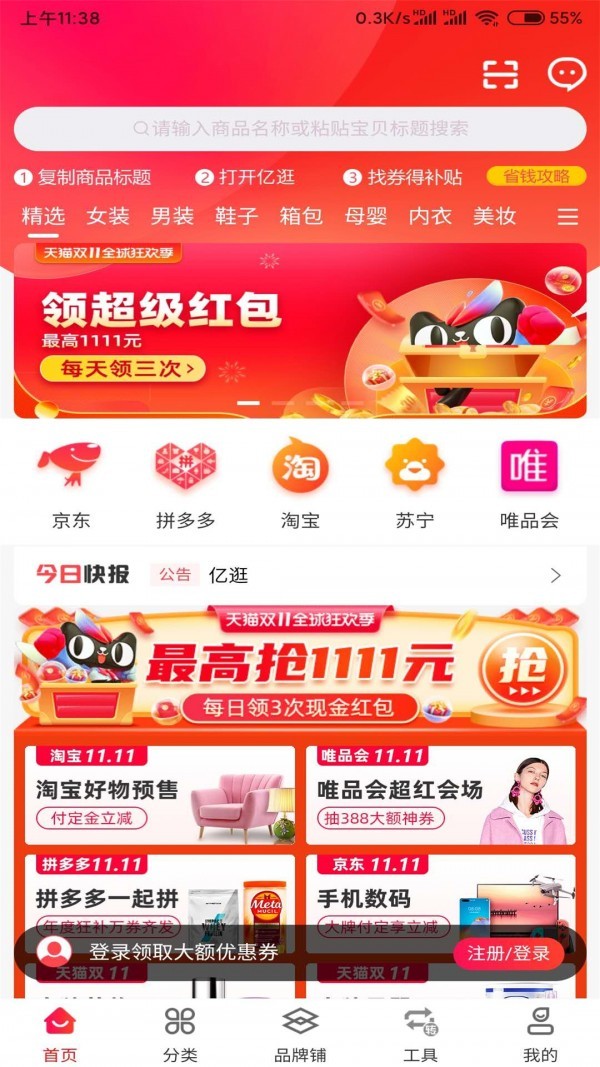Switch to the 美妆 category tab
Screen dimensions: 600x1067
[494, 216]
